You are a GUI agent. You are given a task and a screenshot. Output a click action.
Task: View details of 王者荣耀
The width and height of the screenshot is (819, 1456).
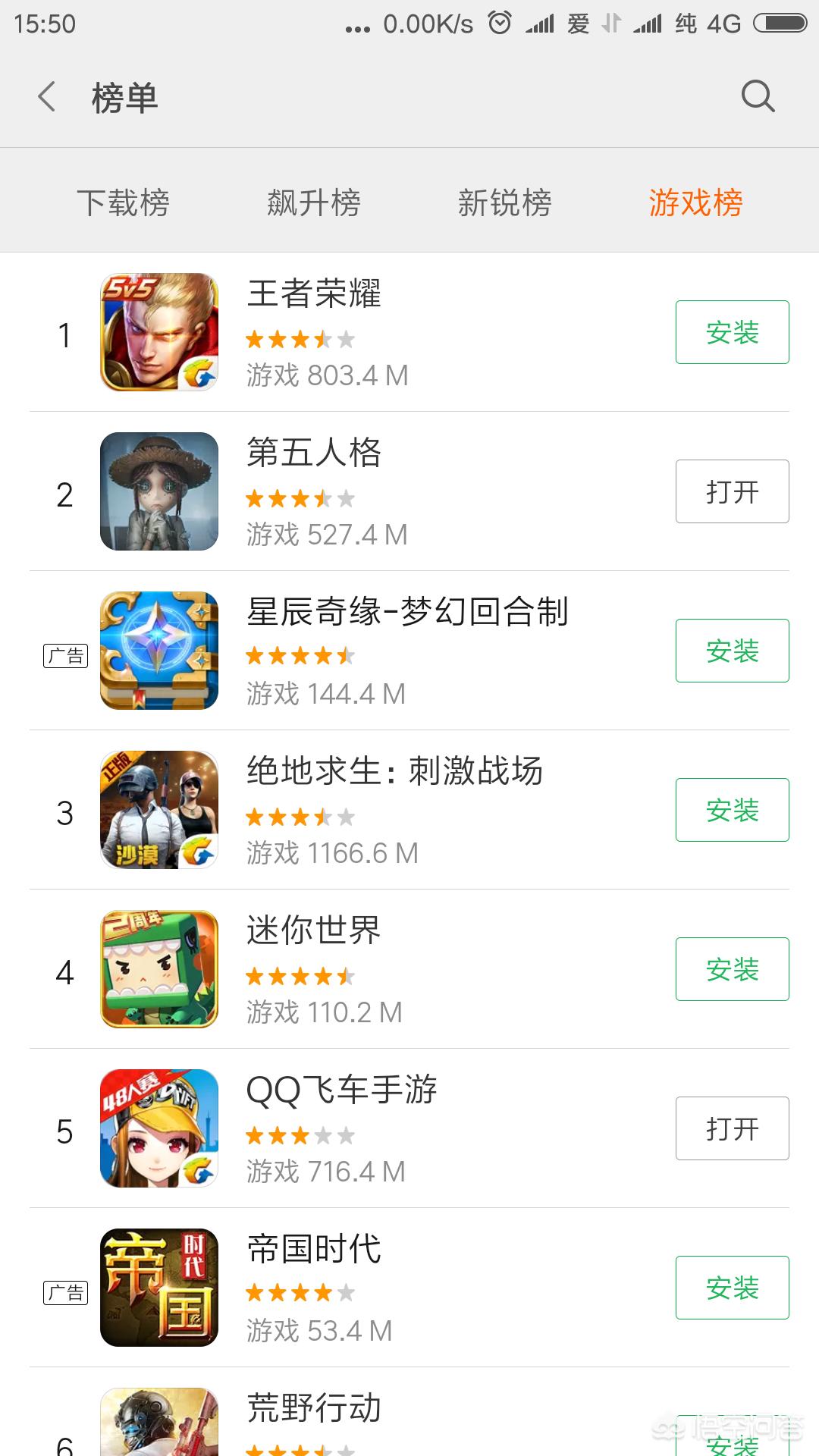tap(314, 294)
